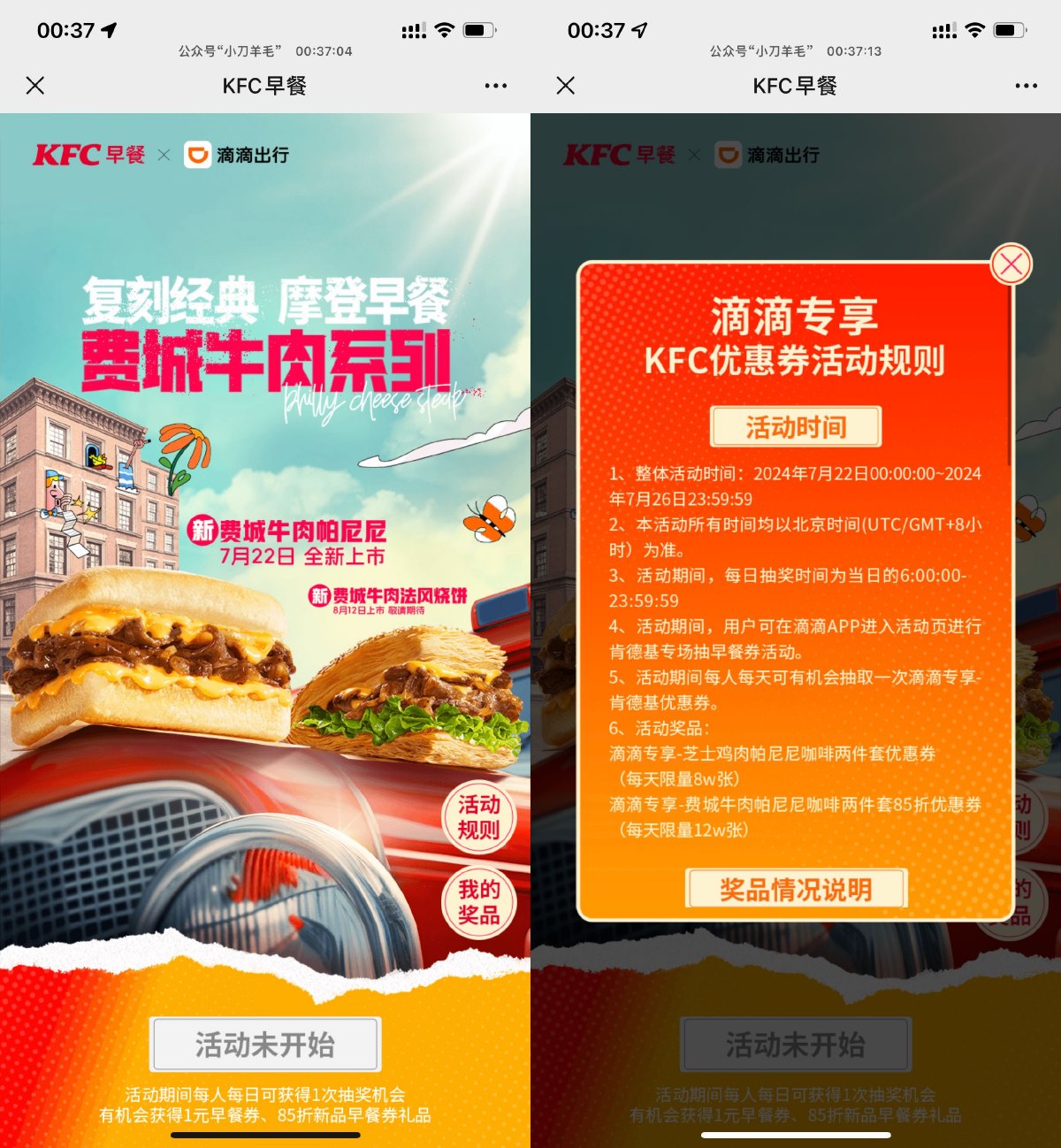This screenshot has height=1148, width=1061.
Task: Close the webview with the X at top left
Action: pos(35,86)
